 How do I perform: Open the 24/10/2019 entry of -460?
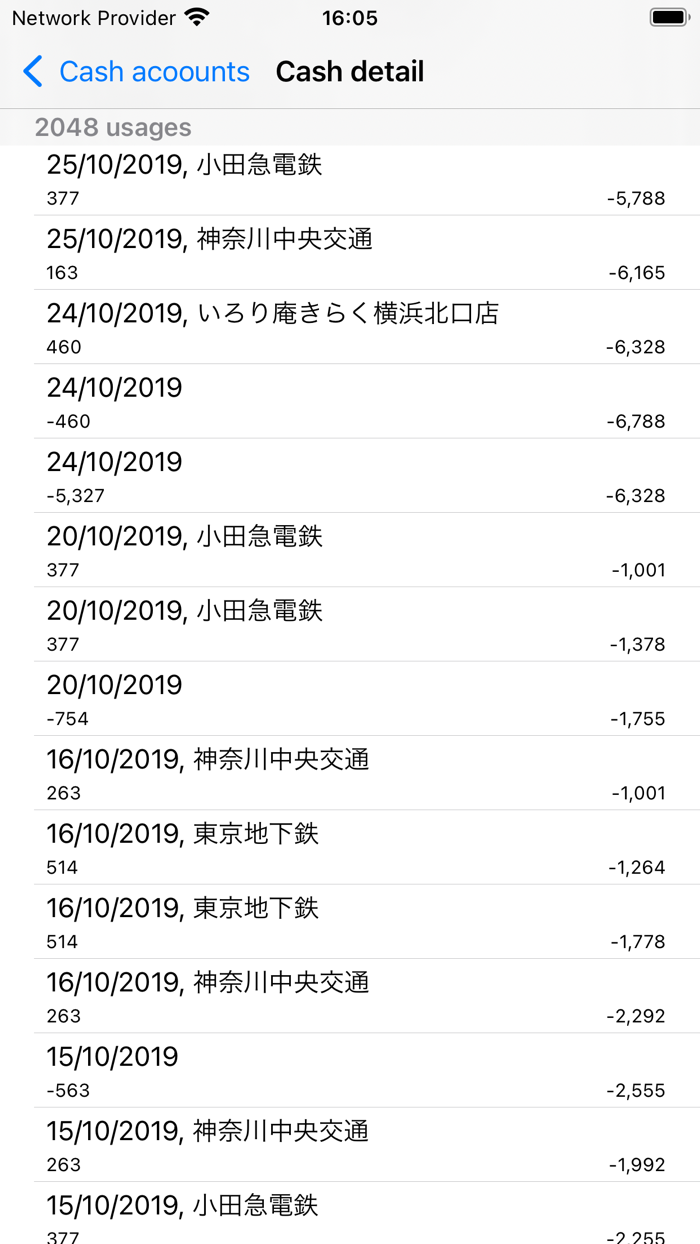(350, 402)
